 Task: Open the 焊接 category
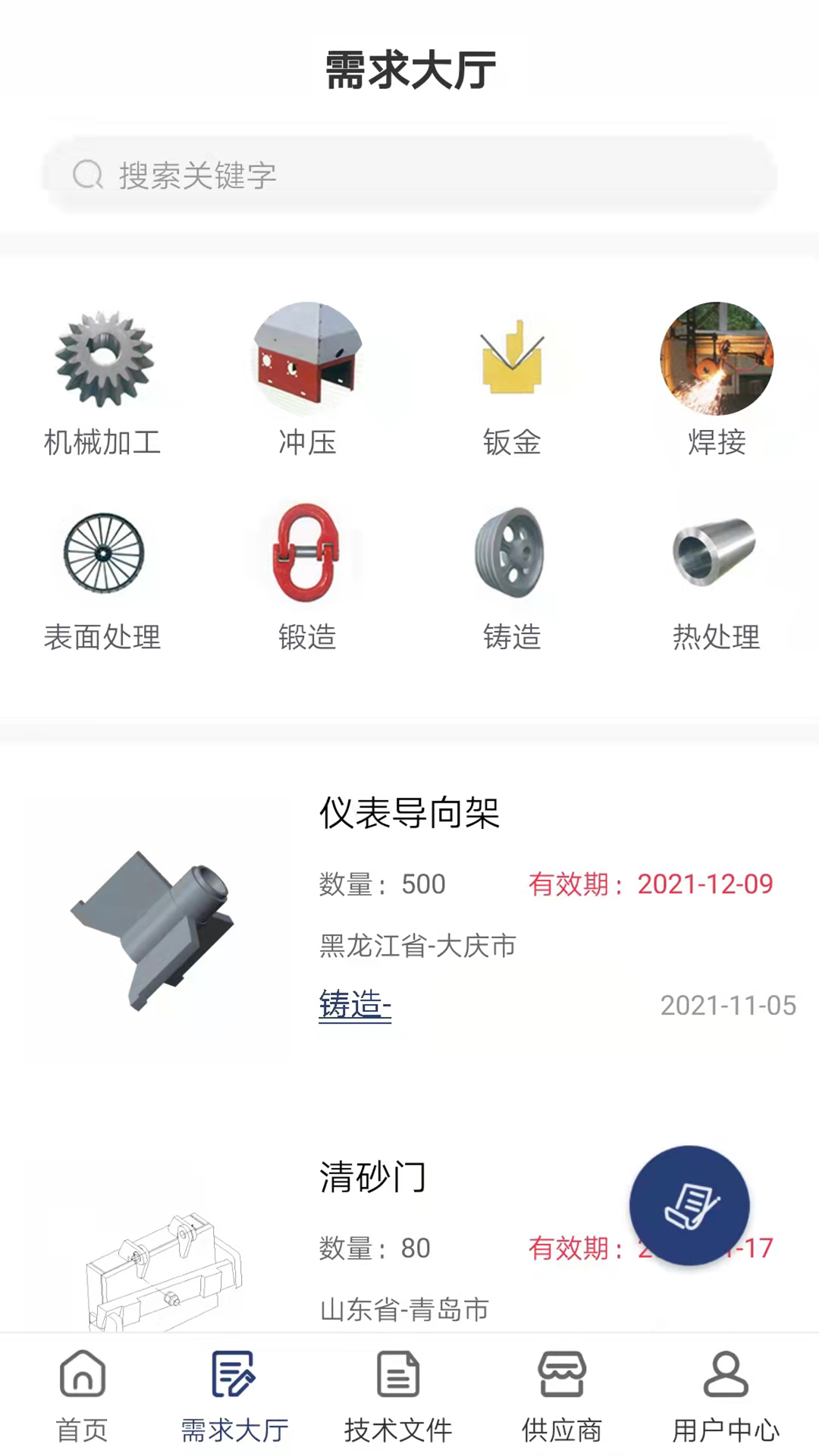[717, 379]
